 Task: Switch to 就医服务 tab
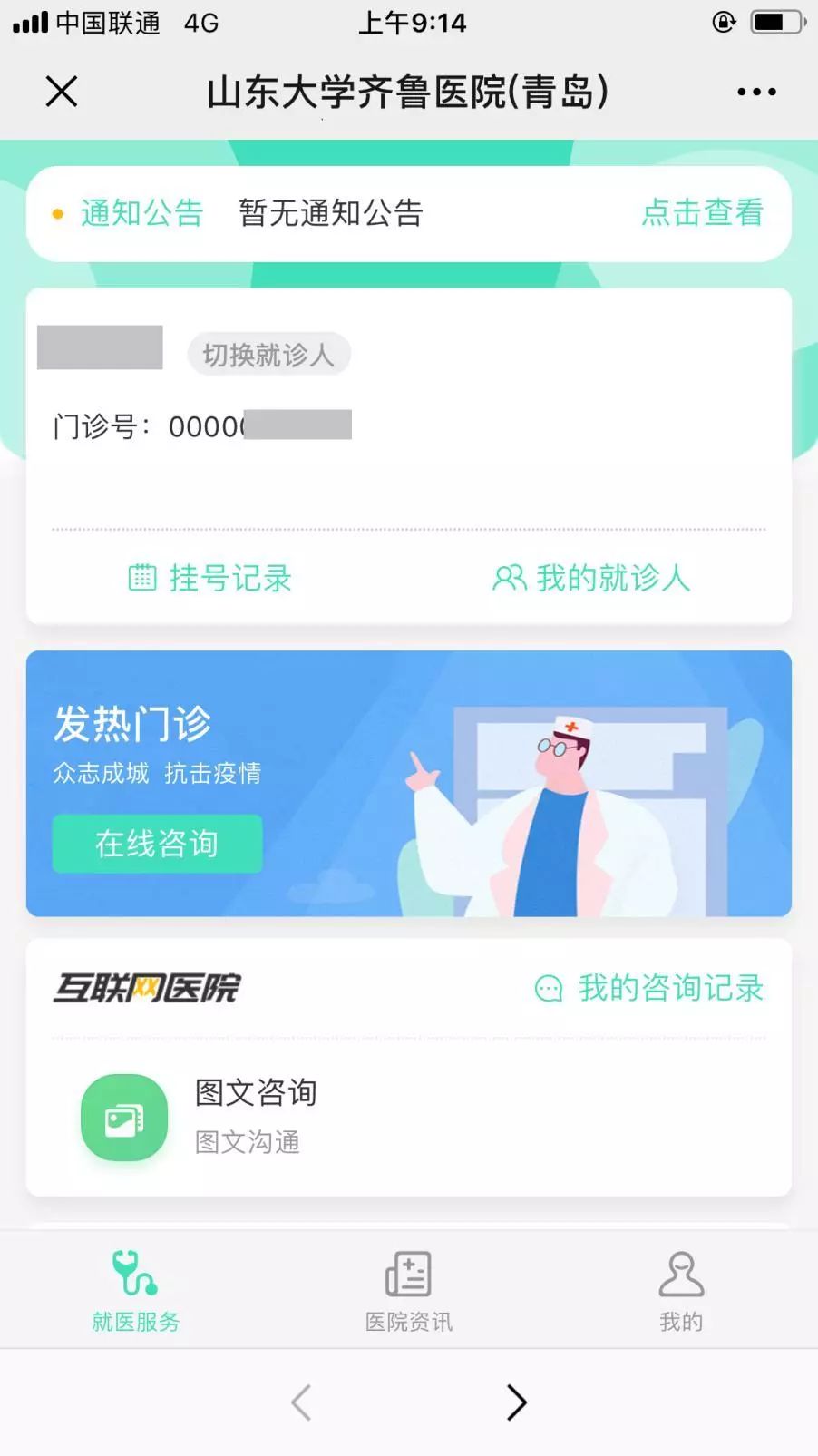(x=136, y=1290)
